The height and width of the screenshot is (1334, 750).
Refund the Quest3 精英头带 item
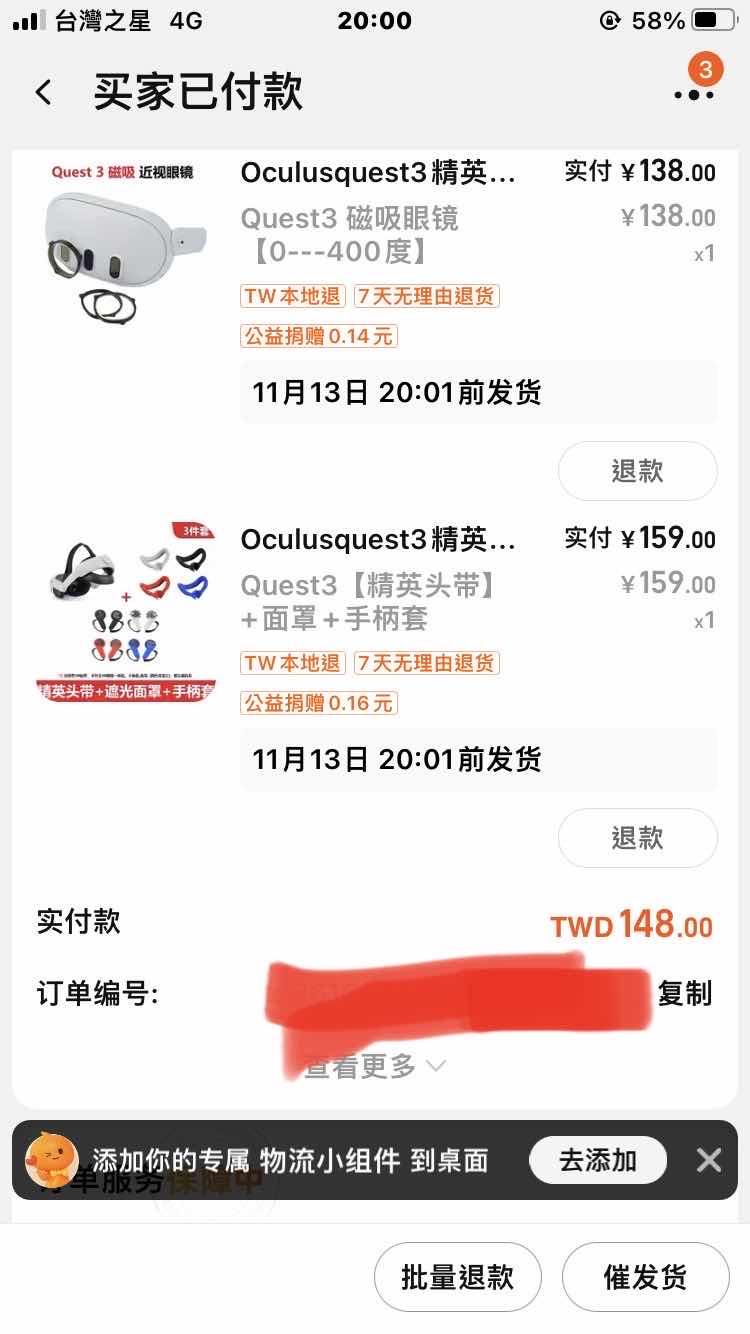[x=637, y=838]
